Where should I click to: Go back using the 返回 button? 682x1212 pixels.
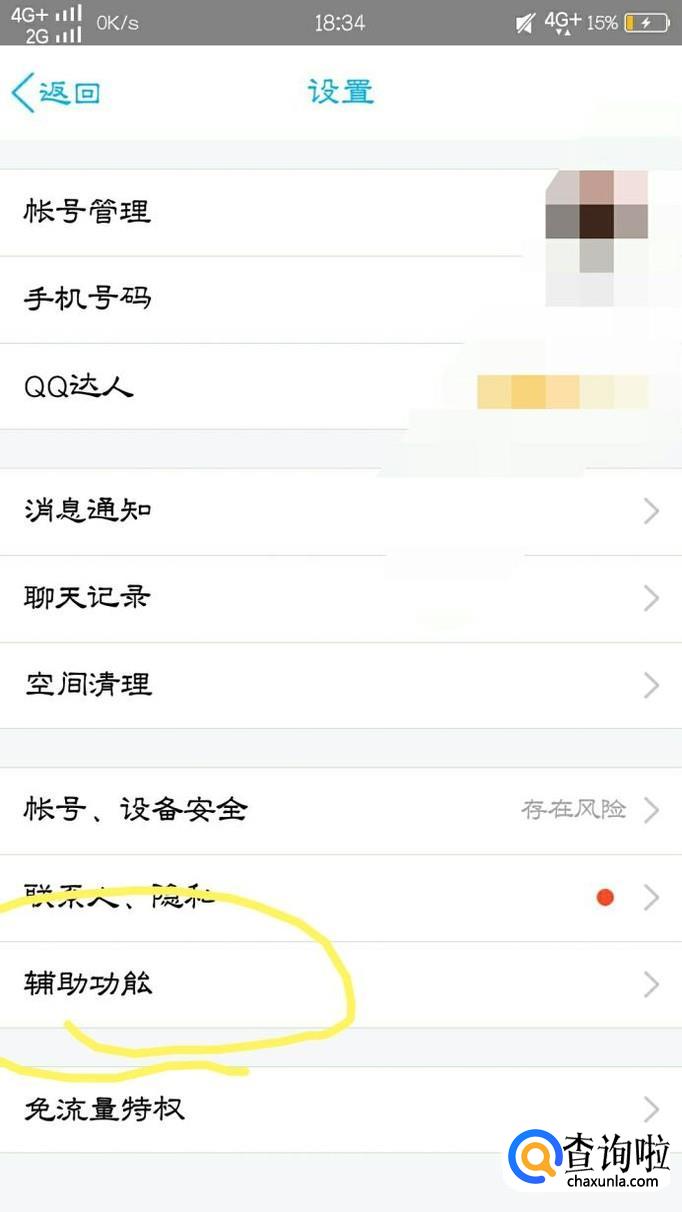(x=57, y=93)
